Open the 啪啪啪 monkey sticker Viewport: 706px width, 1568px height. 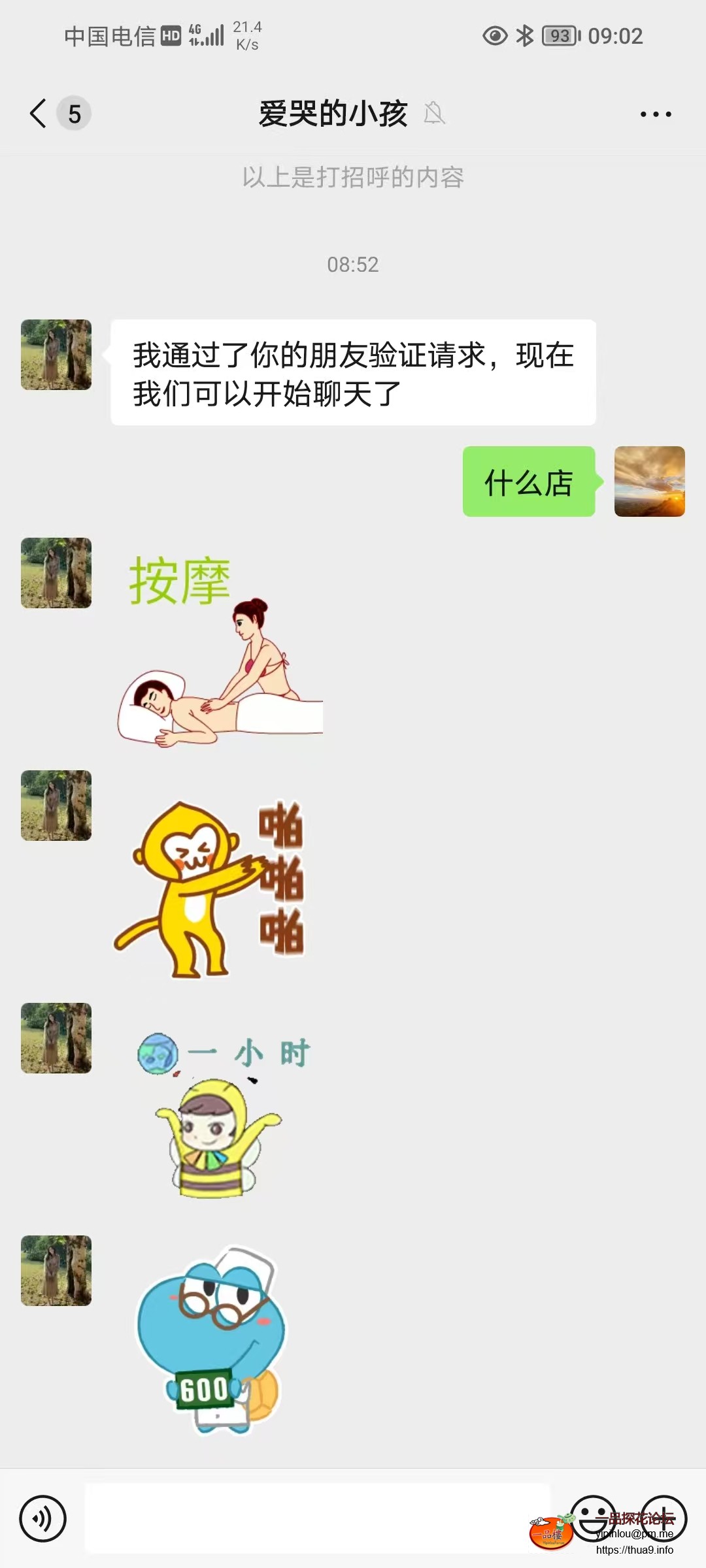(x=210, y=889)
